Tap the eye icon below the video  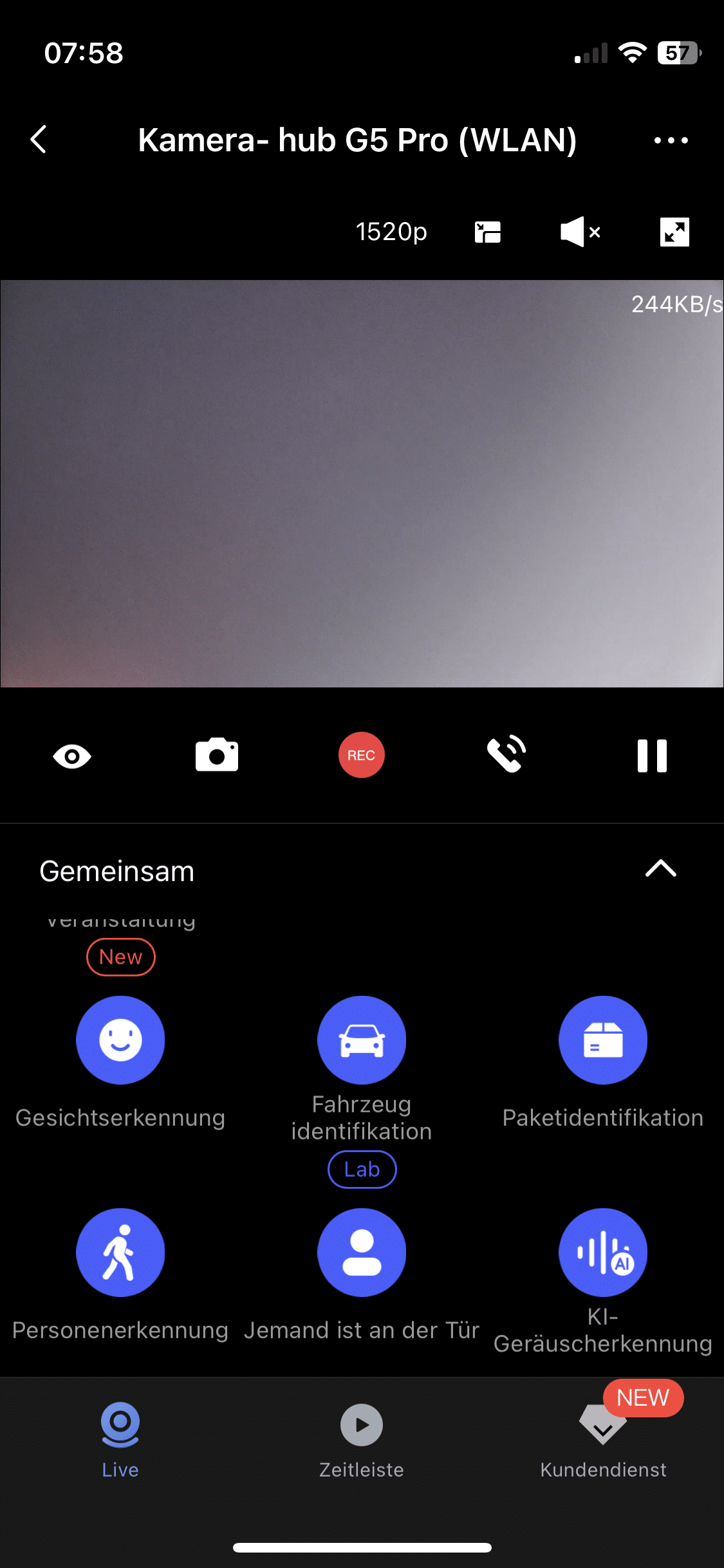pyautogui.click(x=72, y=756)
